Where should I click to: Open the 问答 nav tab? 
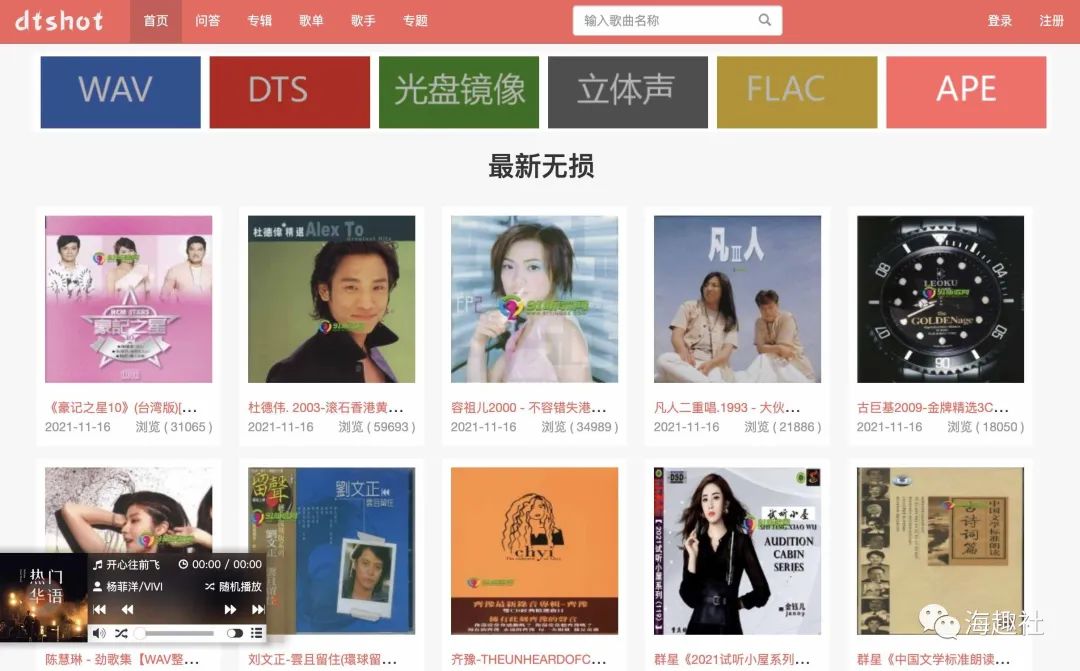(208, 21)
